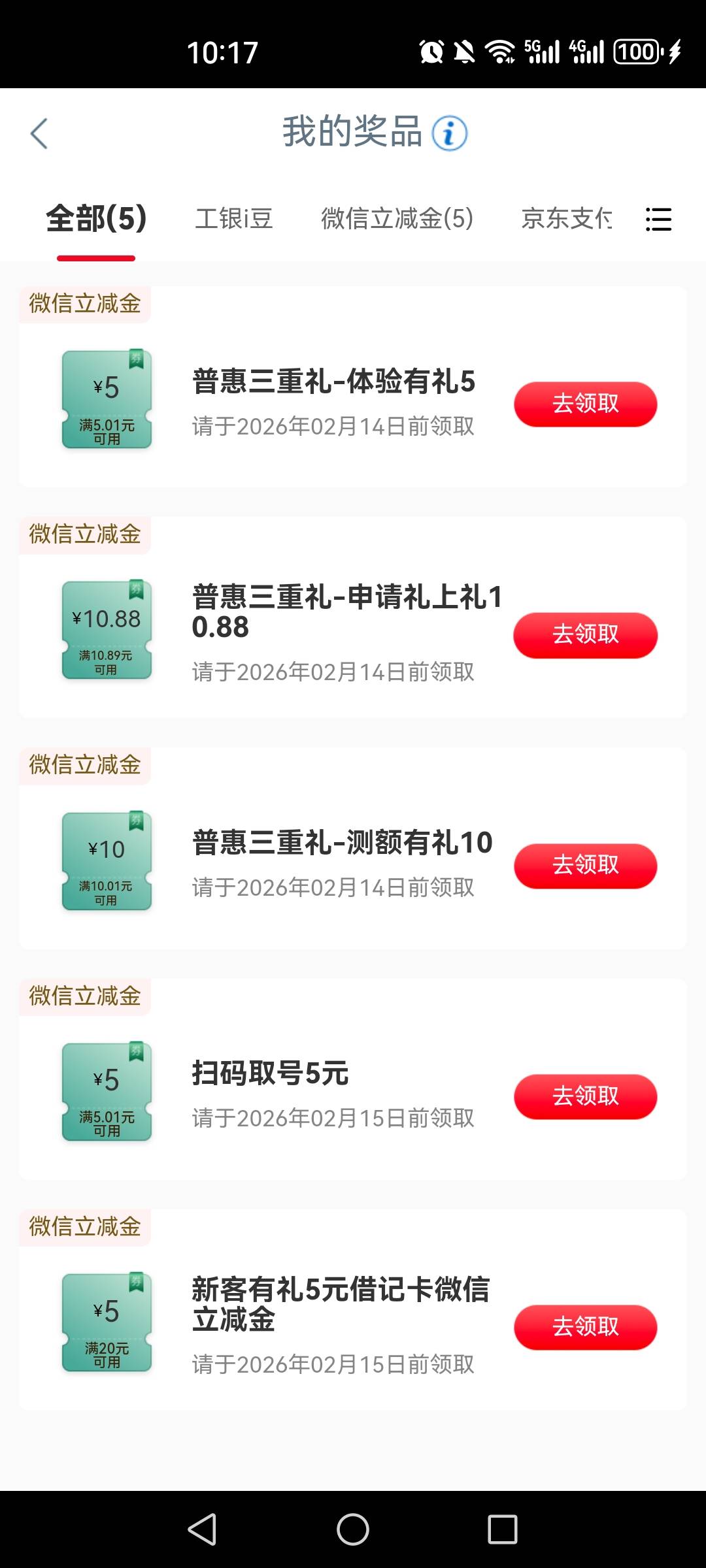Open the recent apps overview
This screenshot has width=706, height=1568.
502,1529
